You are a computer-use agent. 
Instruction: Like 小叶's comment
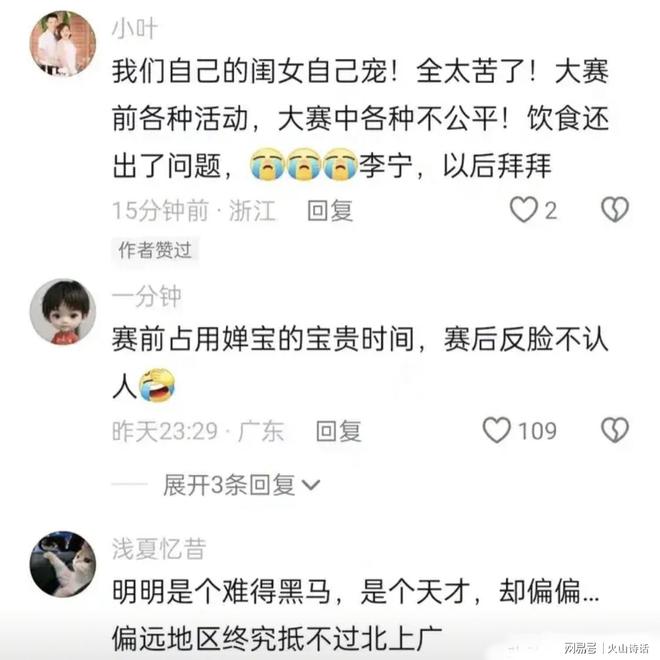524,209
